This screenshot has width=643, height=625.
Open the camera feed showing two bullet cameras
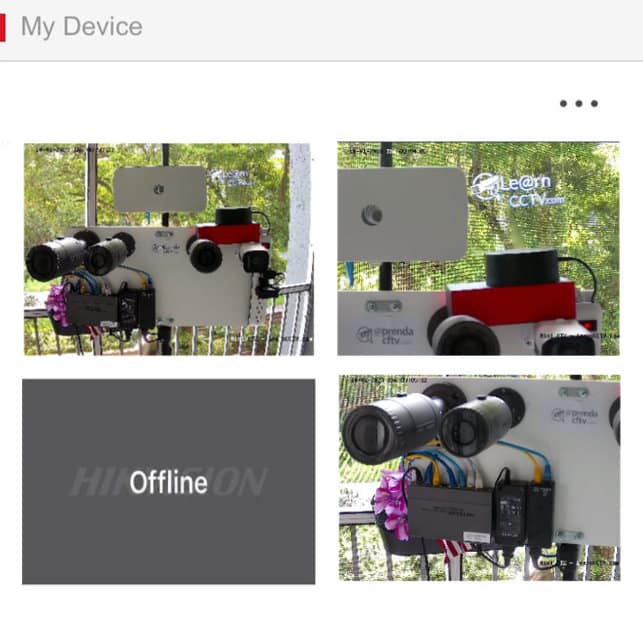coord(478,478)
